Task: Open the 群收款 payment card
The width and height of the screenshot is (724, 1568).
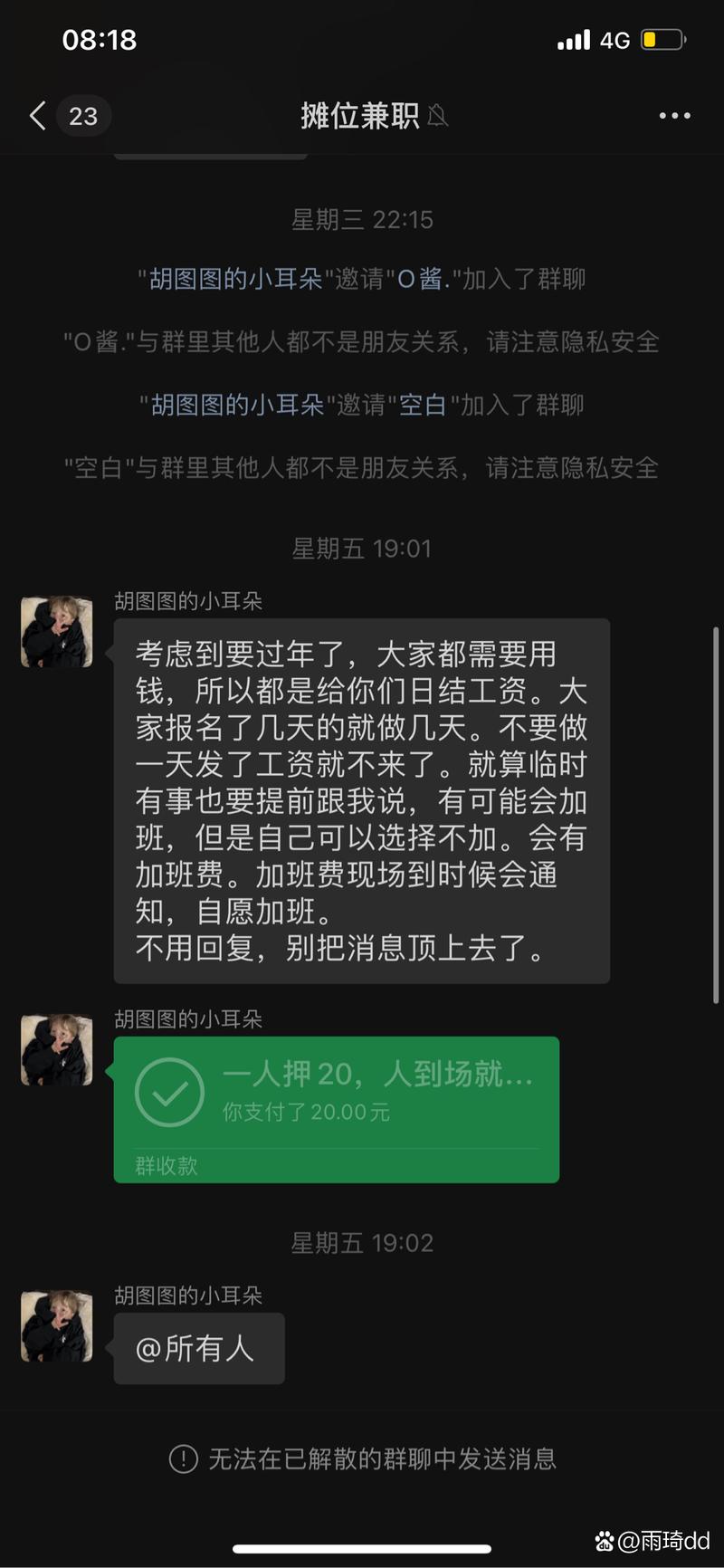Action: pyautogui.click(x=336, y=1108)
